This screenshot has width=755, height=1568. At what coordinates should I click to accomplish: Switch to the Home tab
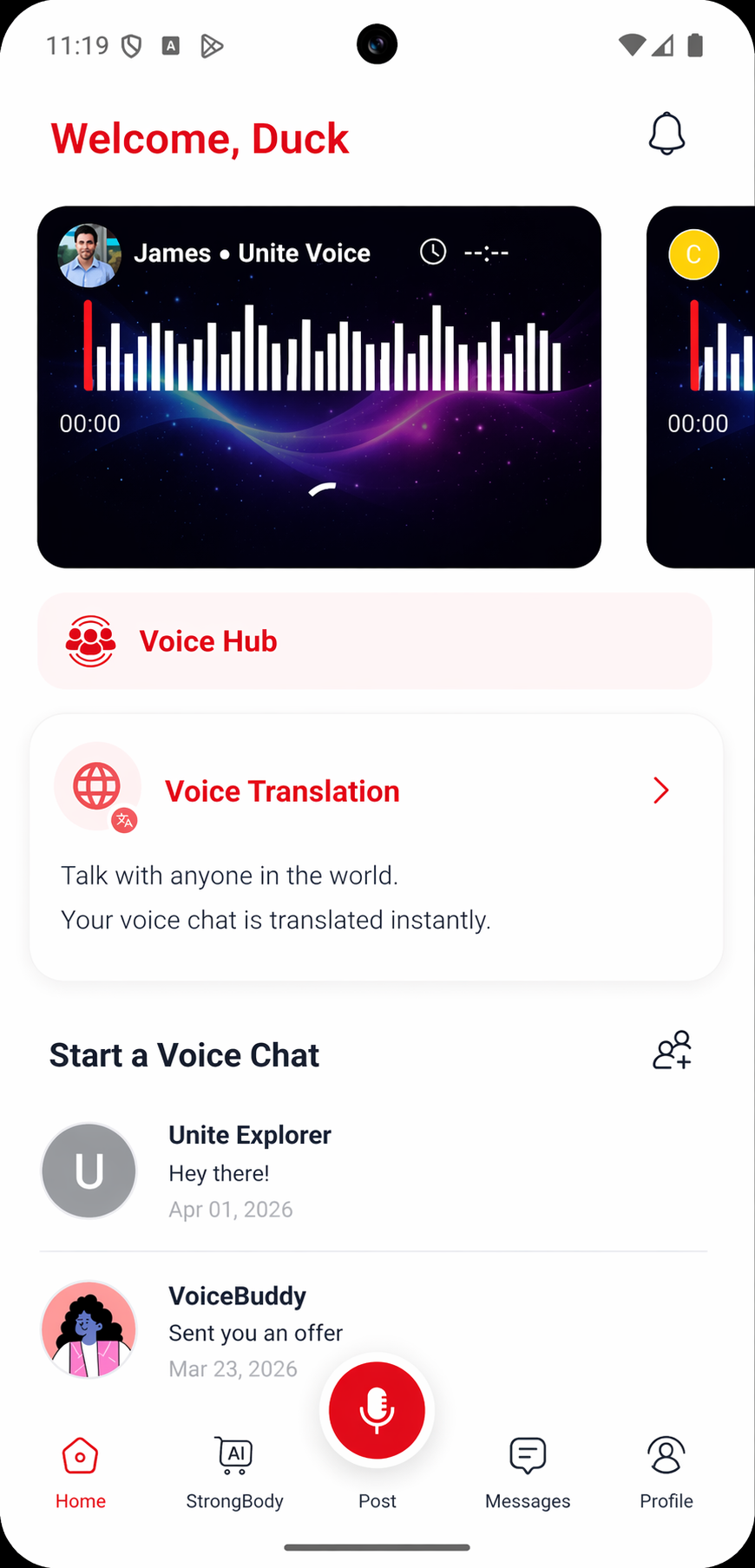tap(81, 1473)
